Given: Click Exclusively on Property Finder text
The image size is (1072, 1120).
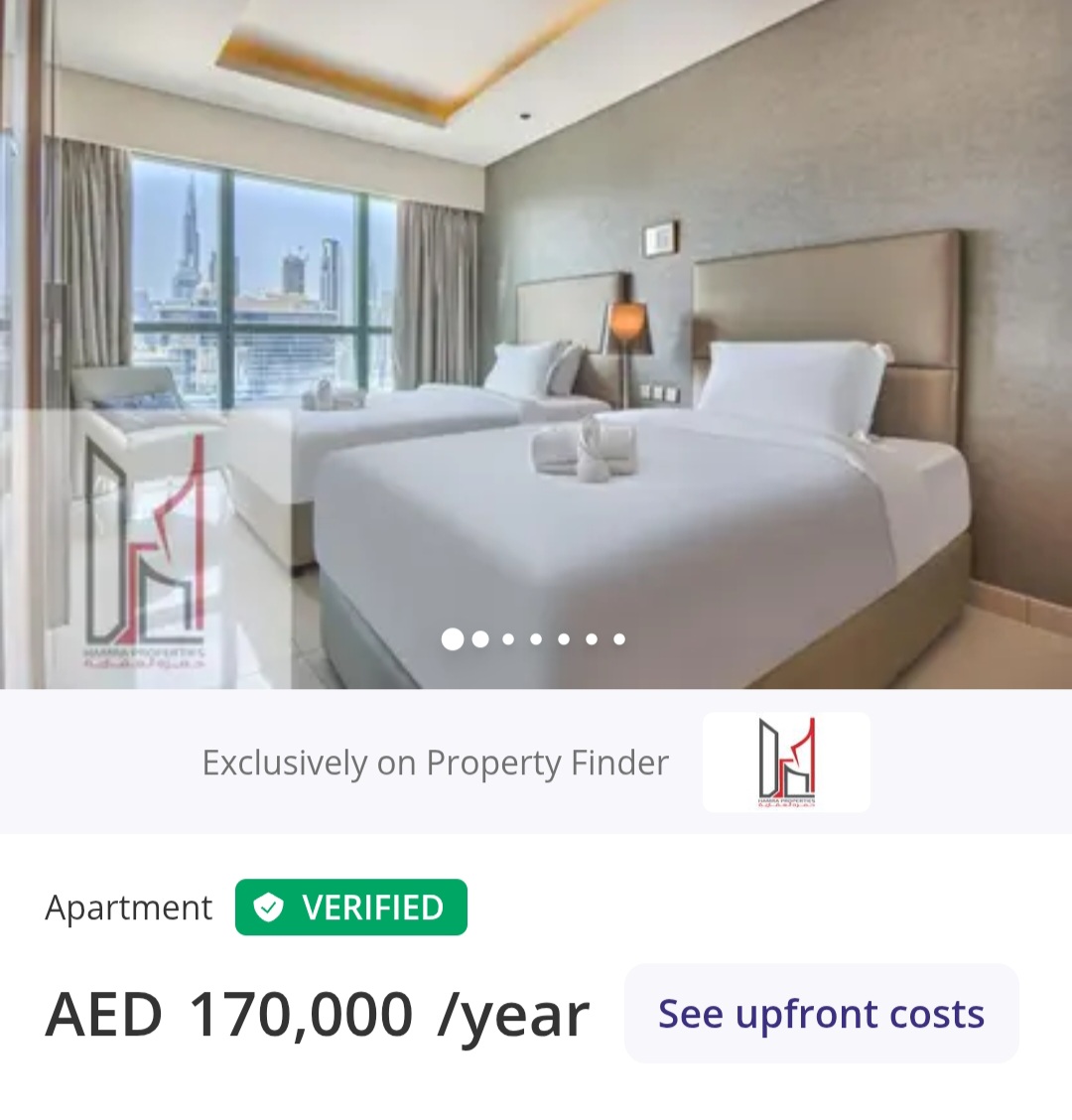Looking at the screenshot, I should pos(434,763).
